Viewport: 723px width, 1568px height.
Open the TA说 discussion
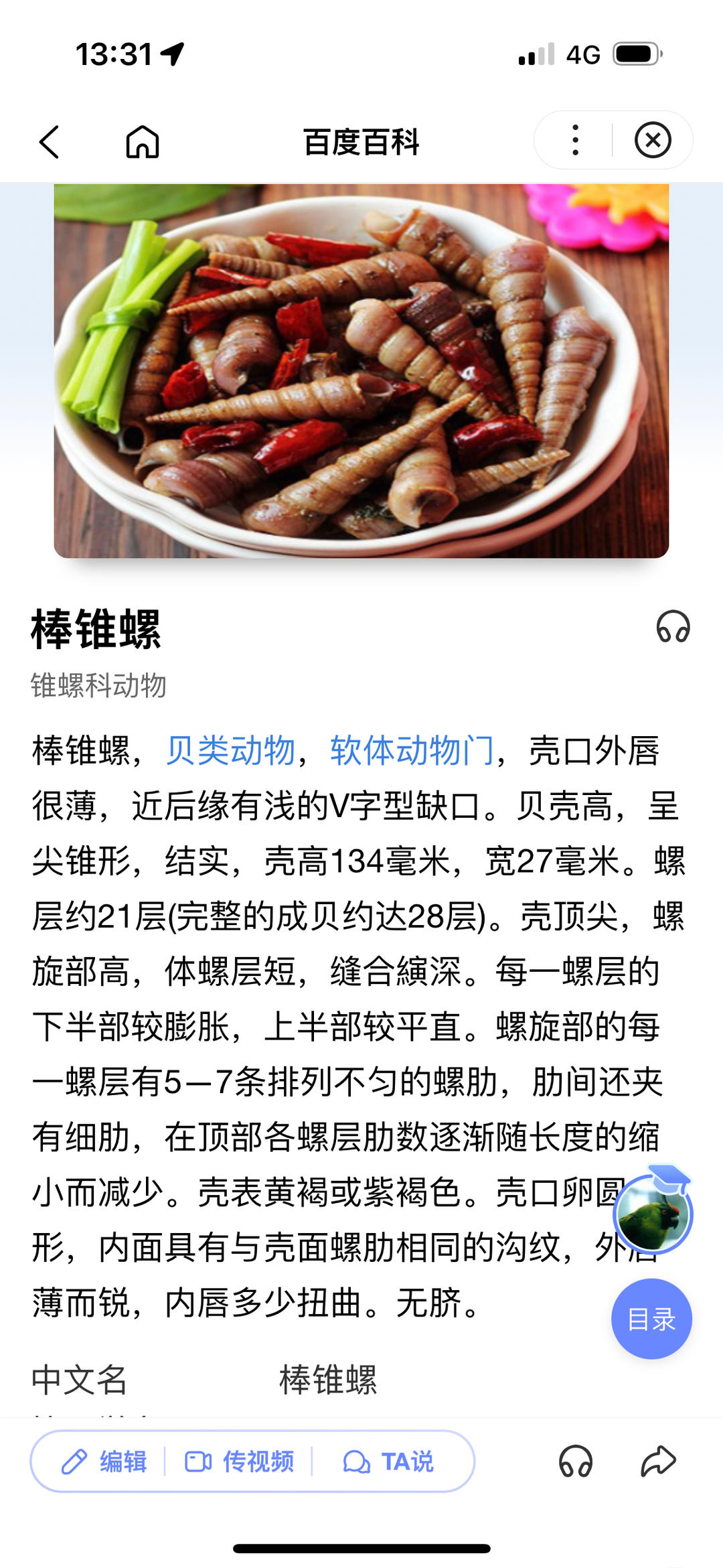pos(388,1462)
